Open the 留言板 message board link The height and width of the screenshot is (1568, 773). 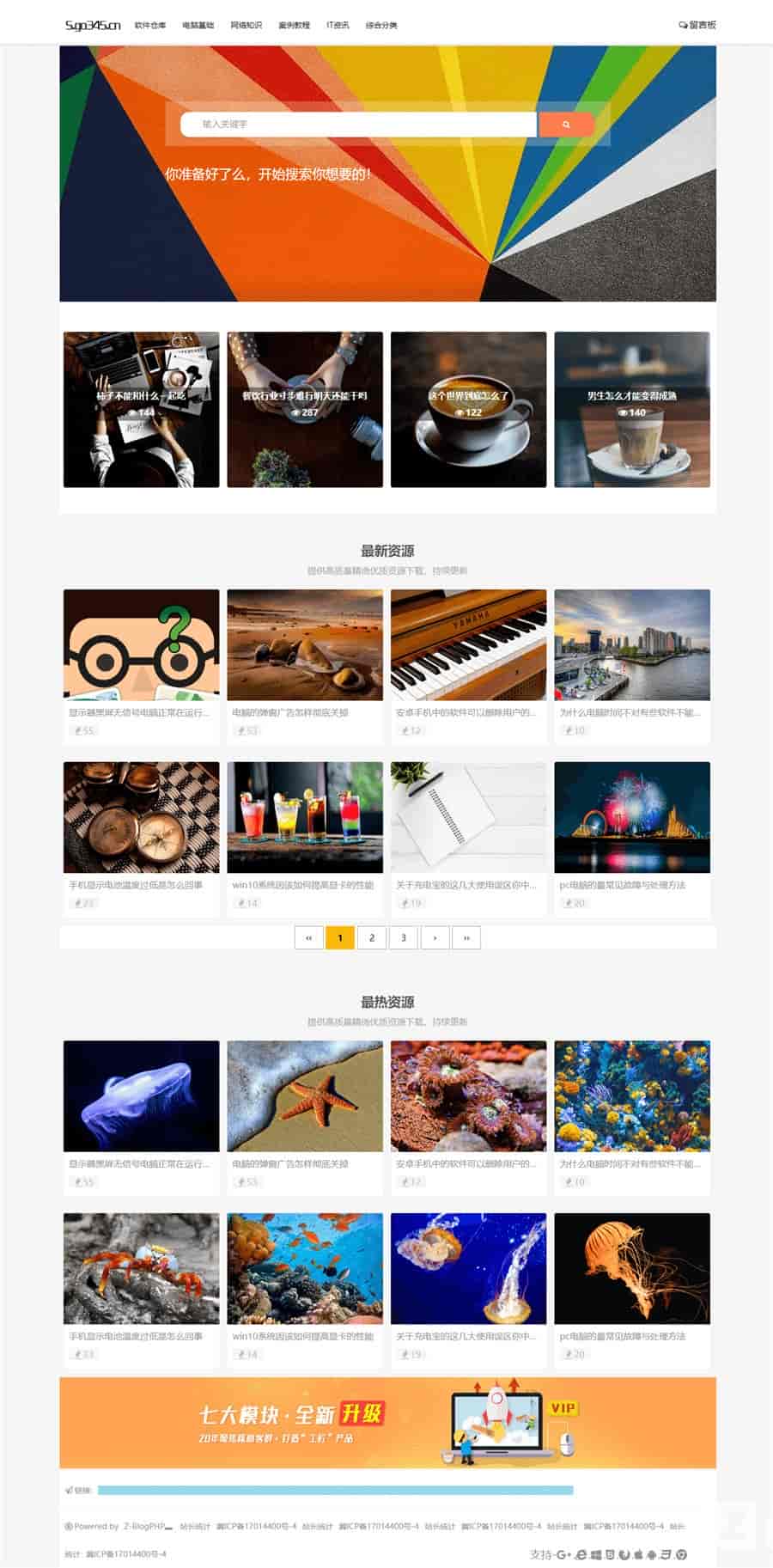click(x=697, y=26)
